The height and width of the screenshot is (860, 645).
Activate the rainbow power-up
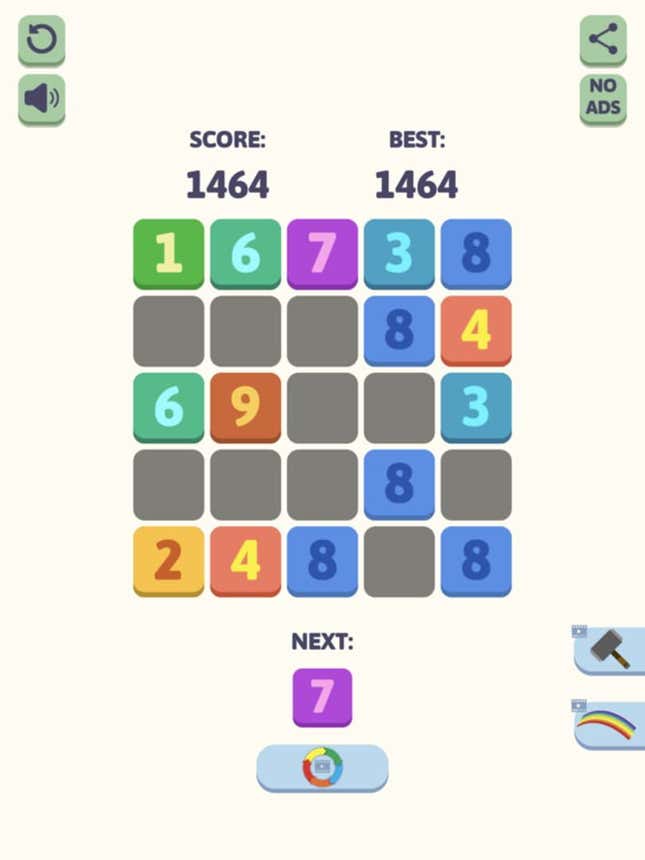click(610, 724)
